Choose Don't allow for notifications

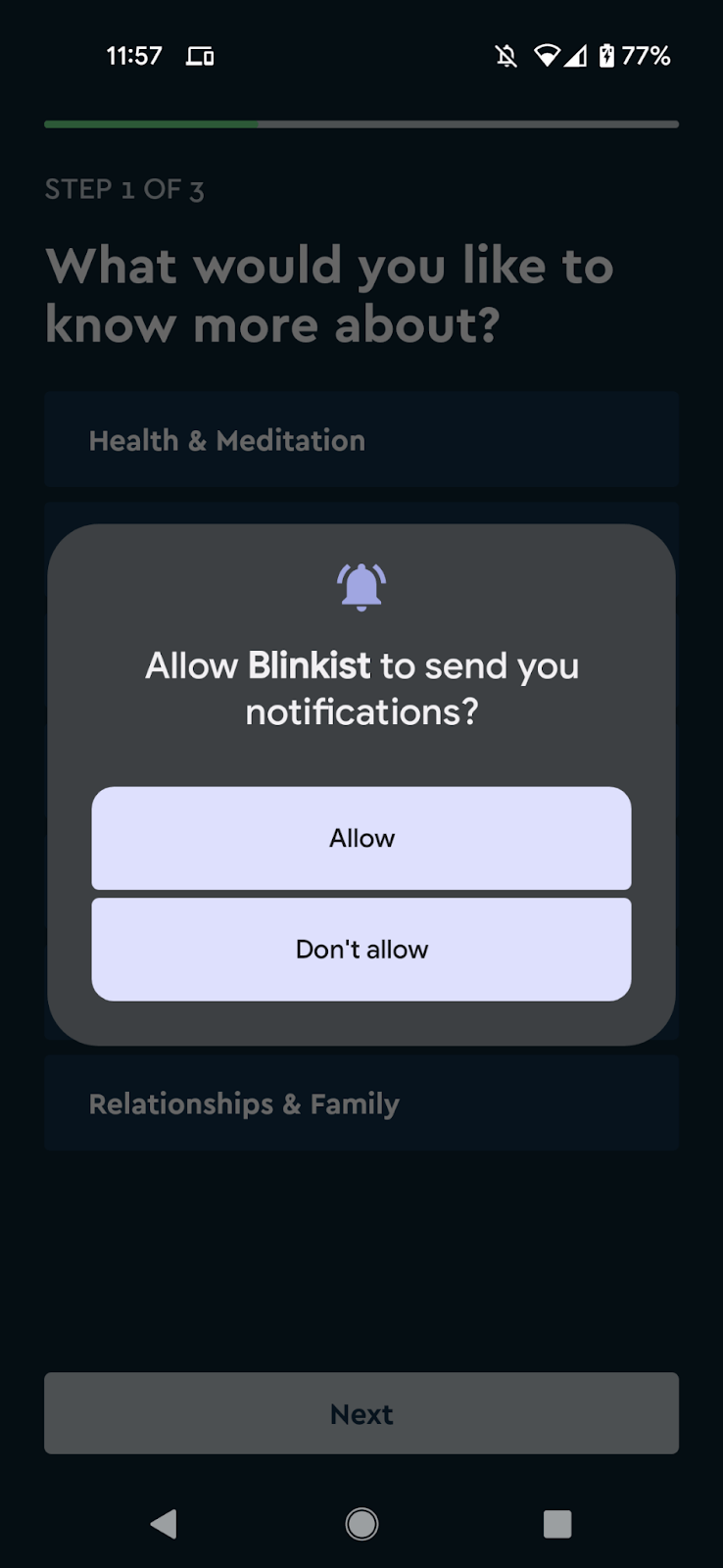point(361,949)
